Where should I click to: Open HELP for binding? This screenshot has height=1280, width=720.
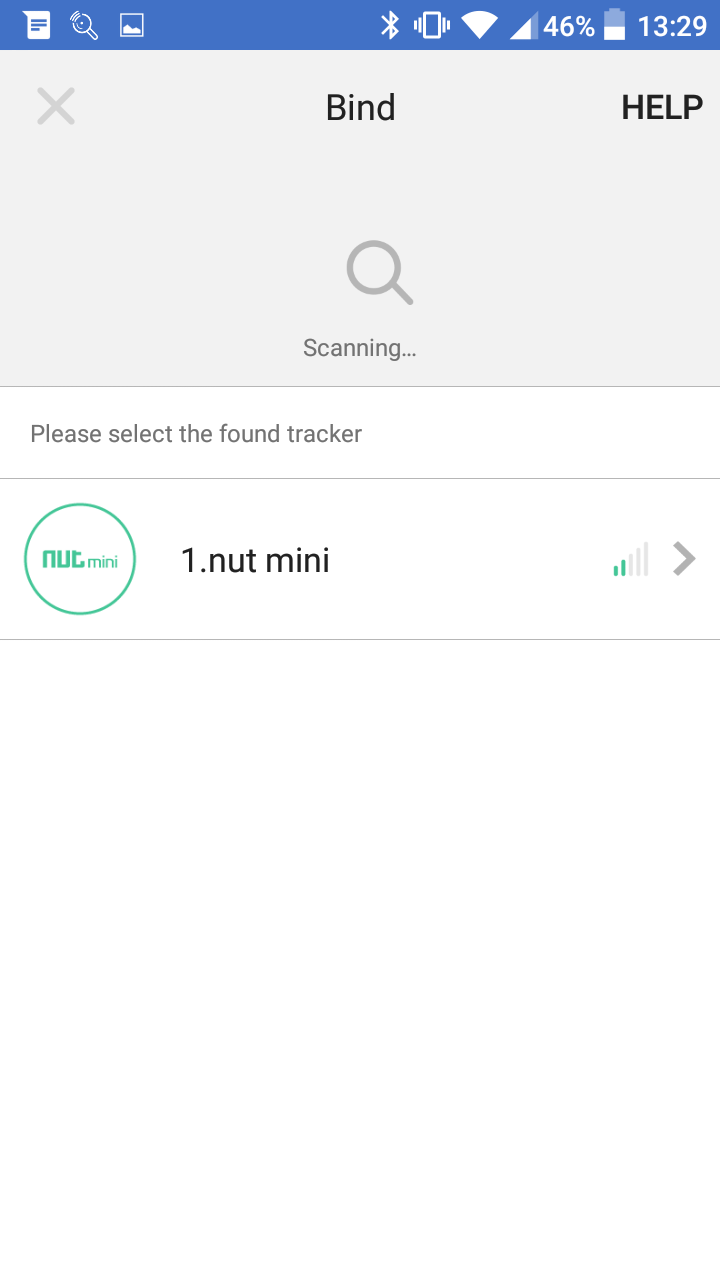coord(662,107)
